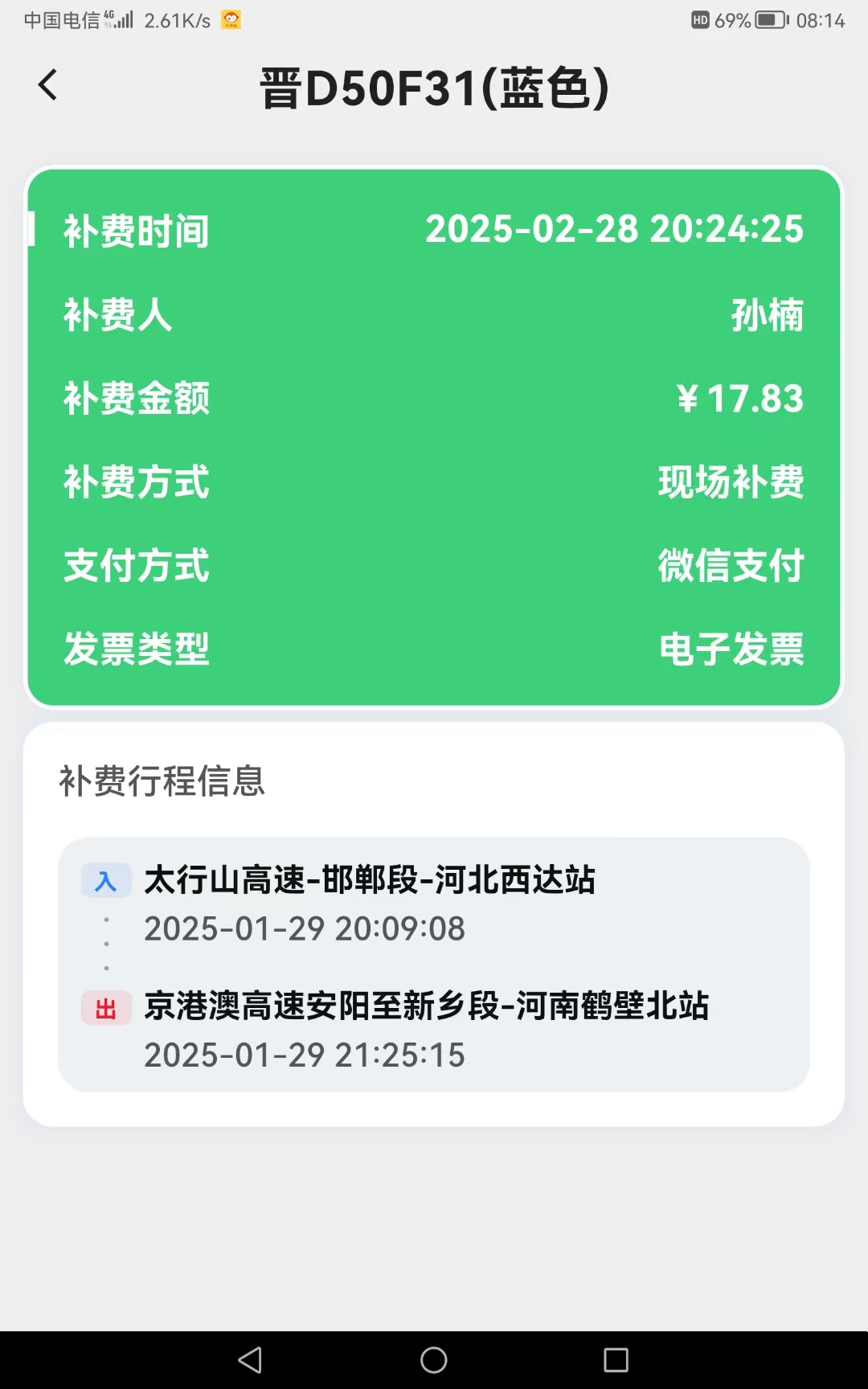Tap the back arrow to leave this page
The height and width of the screenshot is (1389, 868).
[47, 84]
